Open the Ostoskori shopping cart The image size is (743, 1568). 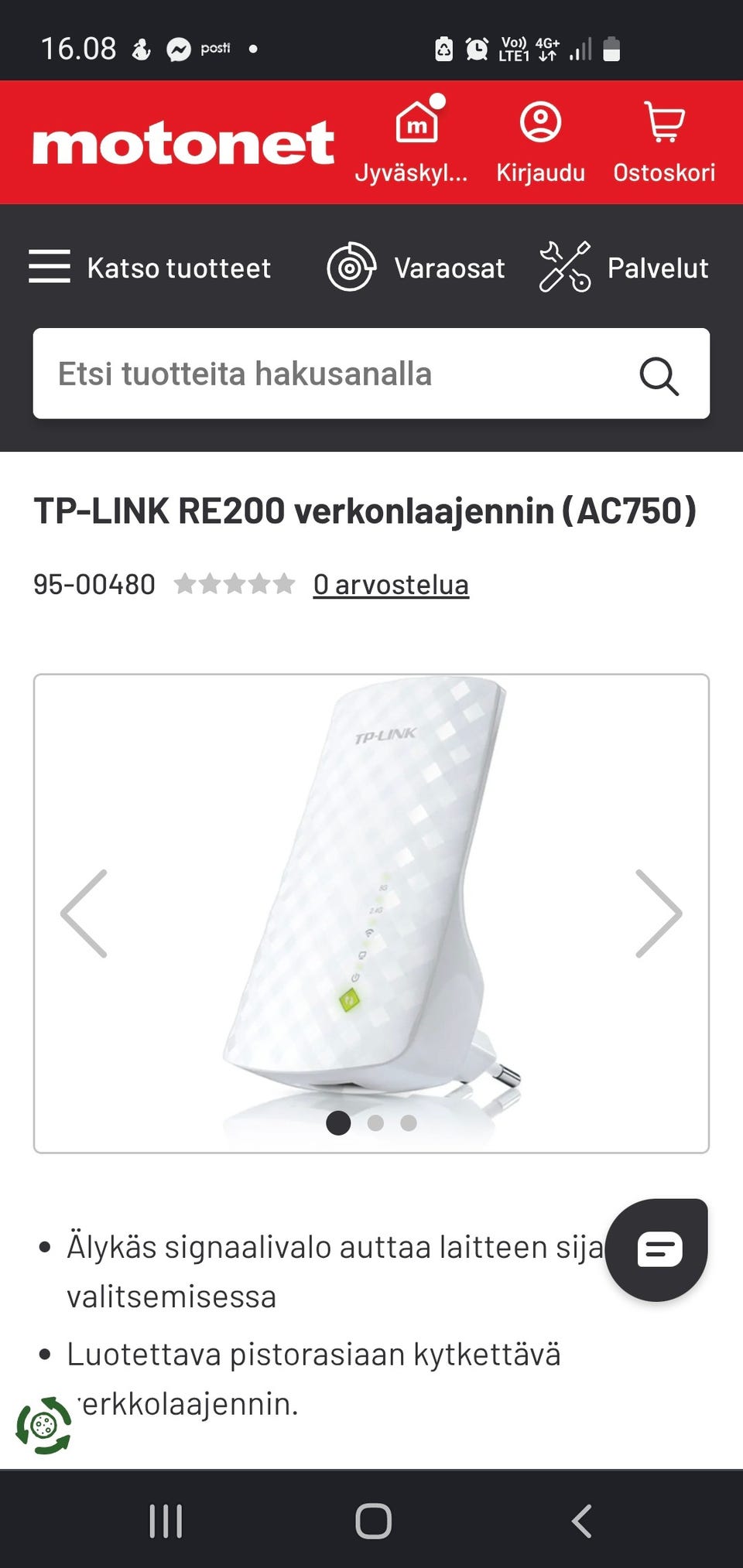click(x=664, y=140)
